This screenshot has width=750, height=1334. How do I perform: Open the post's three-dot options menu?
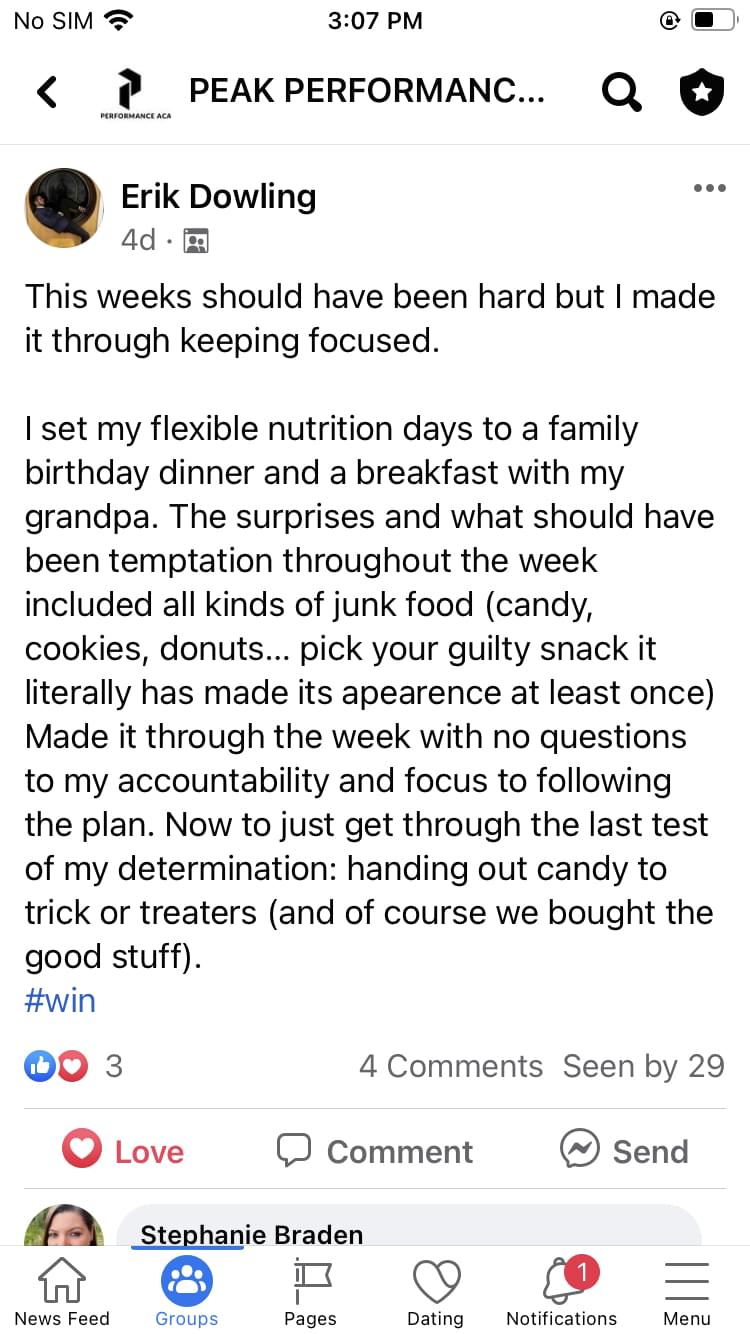point(709,188)
